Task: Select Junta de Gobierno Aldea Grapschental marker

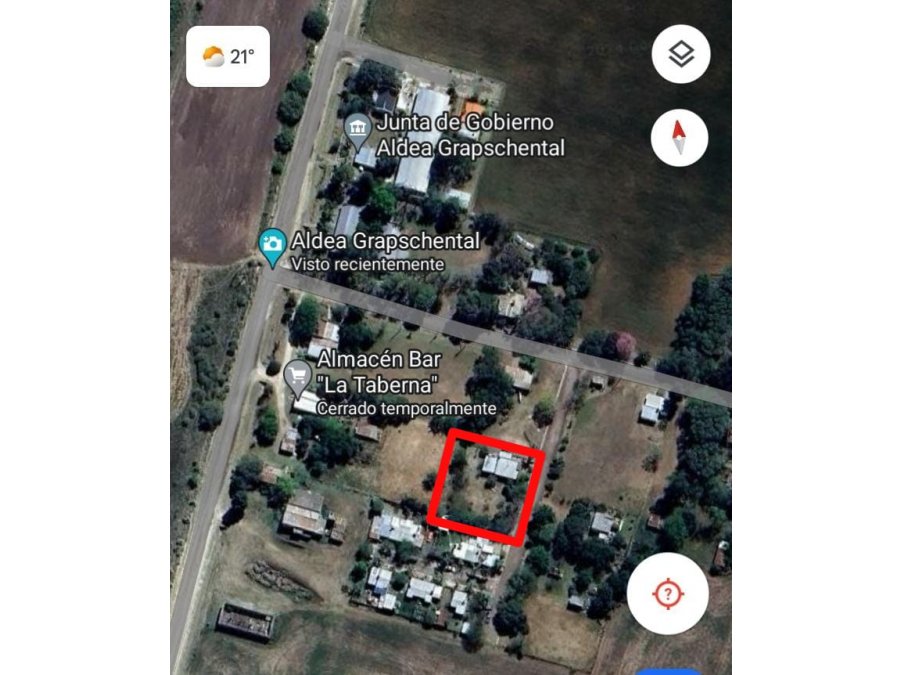Action: point(357,129)
